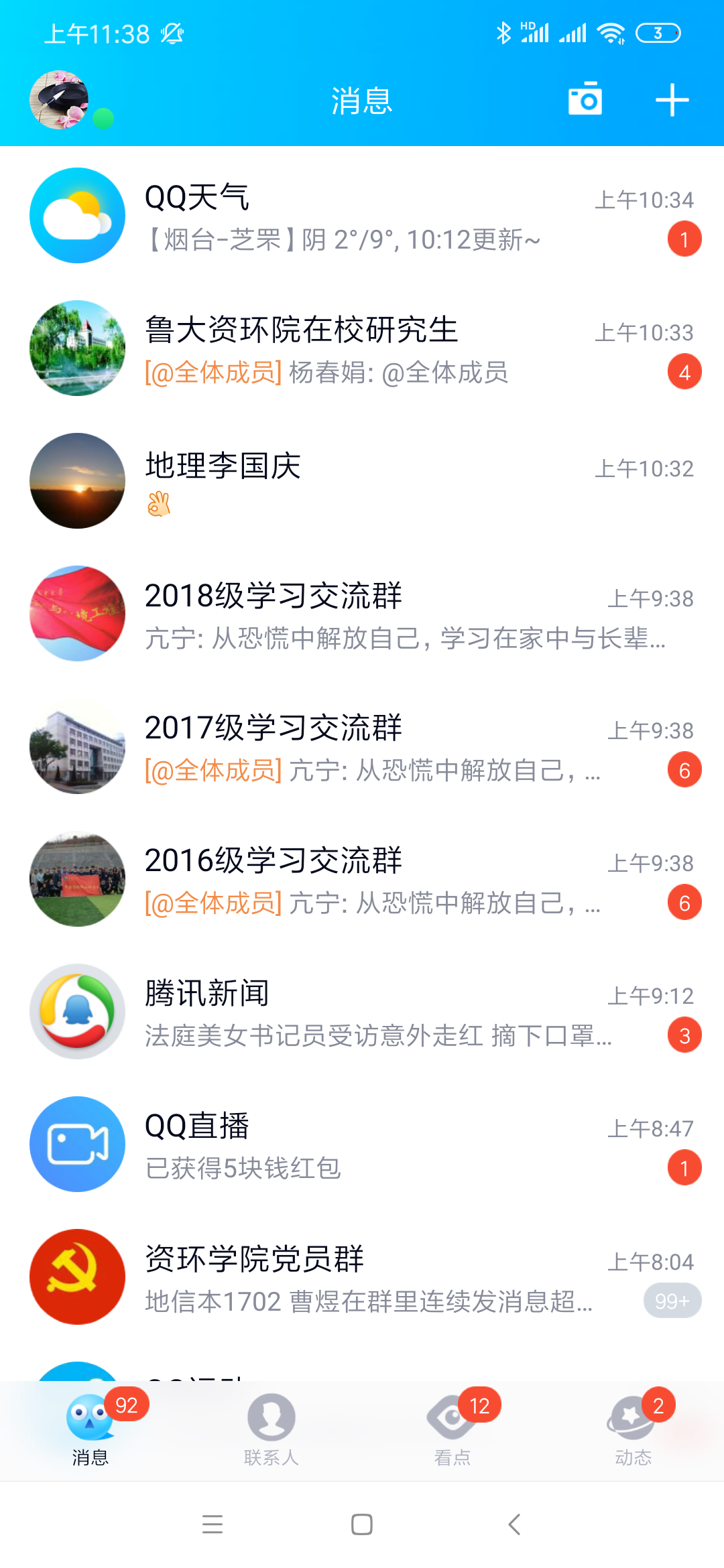Image resolution: width=724 pixels, height=1568 pixels.
Task: Tap the system back button
Action: [x=514, y=1524]
